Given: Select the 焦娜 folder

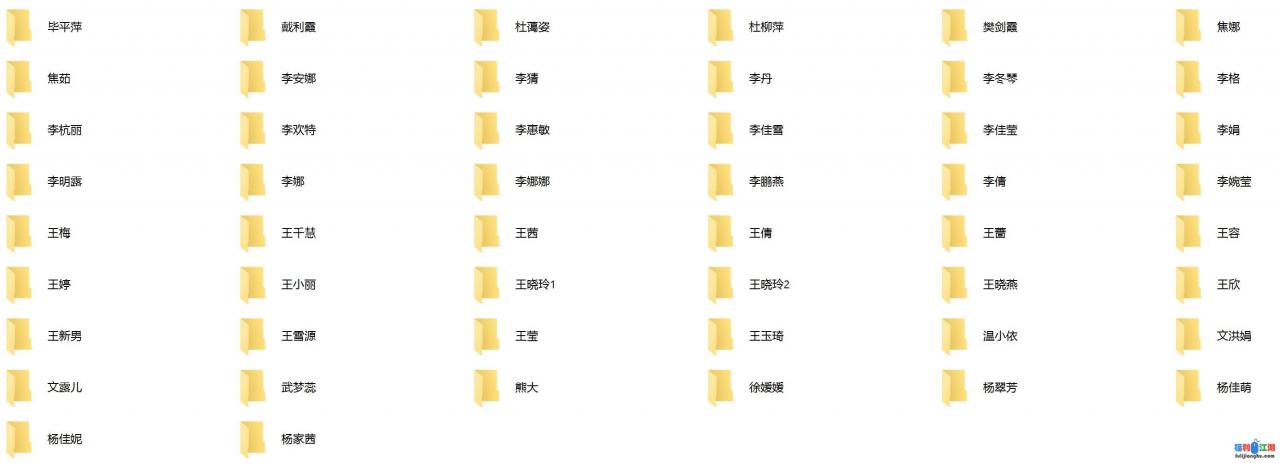Looking at the screenshot, I should tap(1228, 27).
